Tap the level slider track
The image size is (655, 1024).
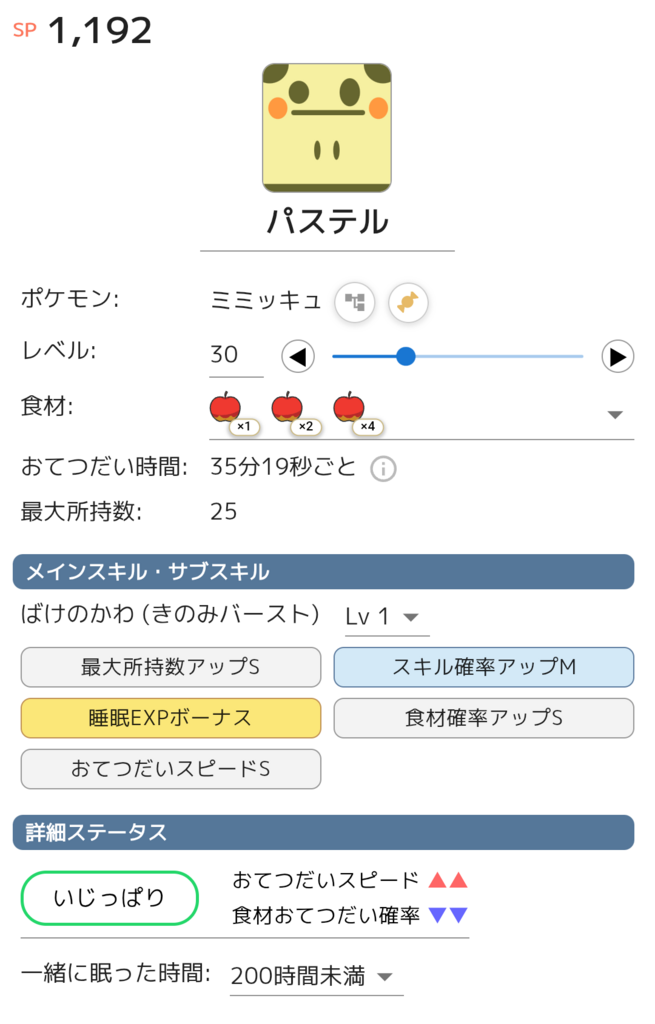tap(500, 356)
